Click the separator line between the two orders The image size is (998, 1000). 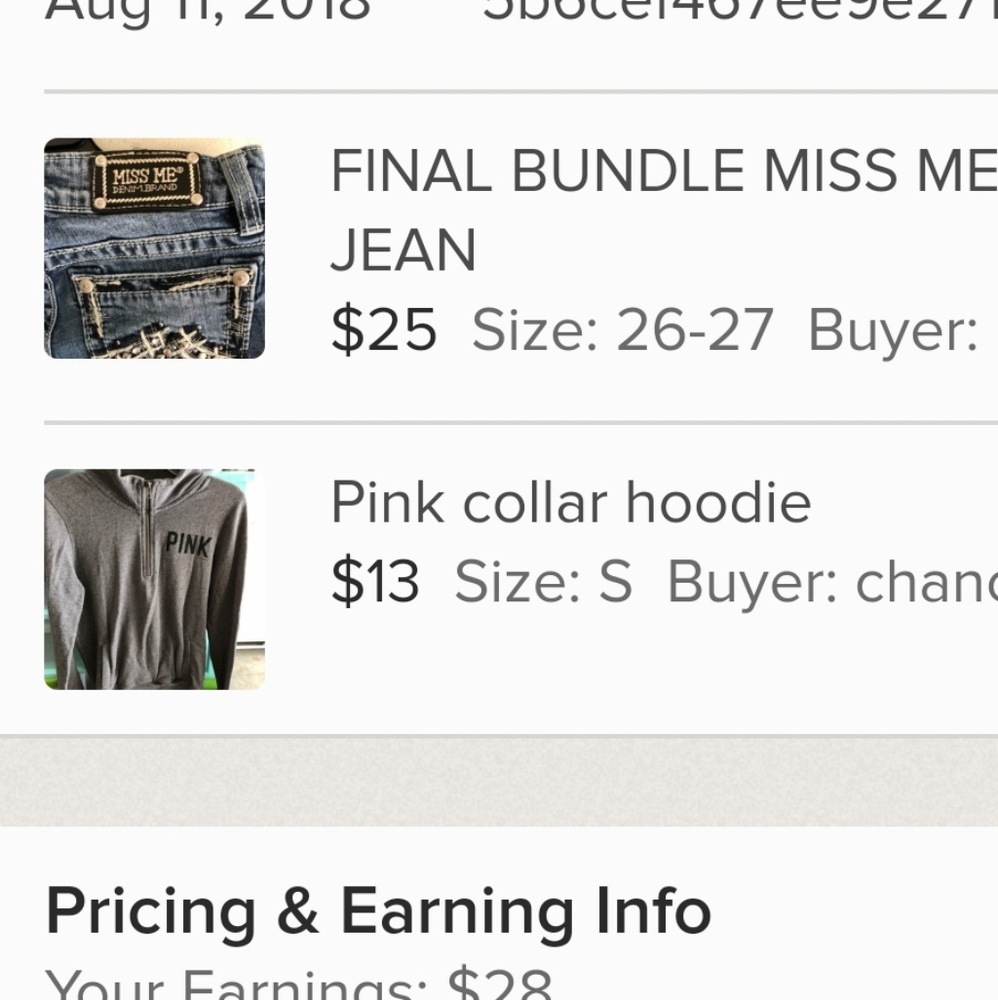click(499, 421)
